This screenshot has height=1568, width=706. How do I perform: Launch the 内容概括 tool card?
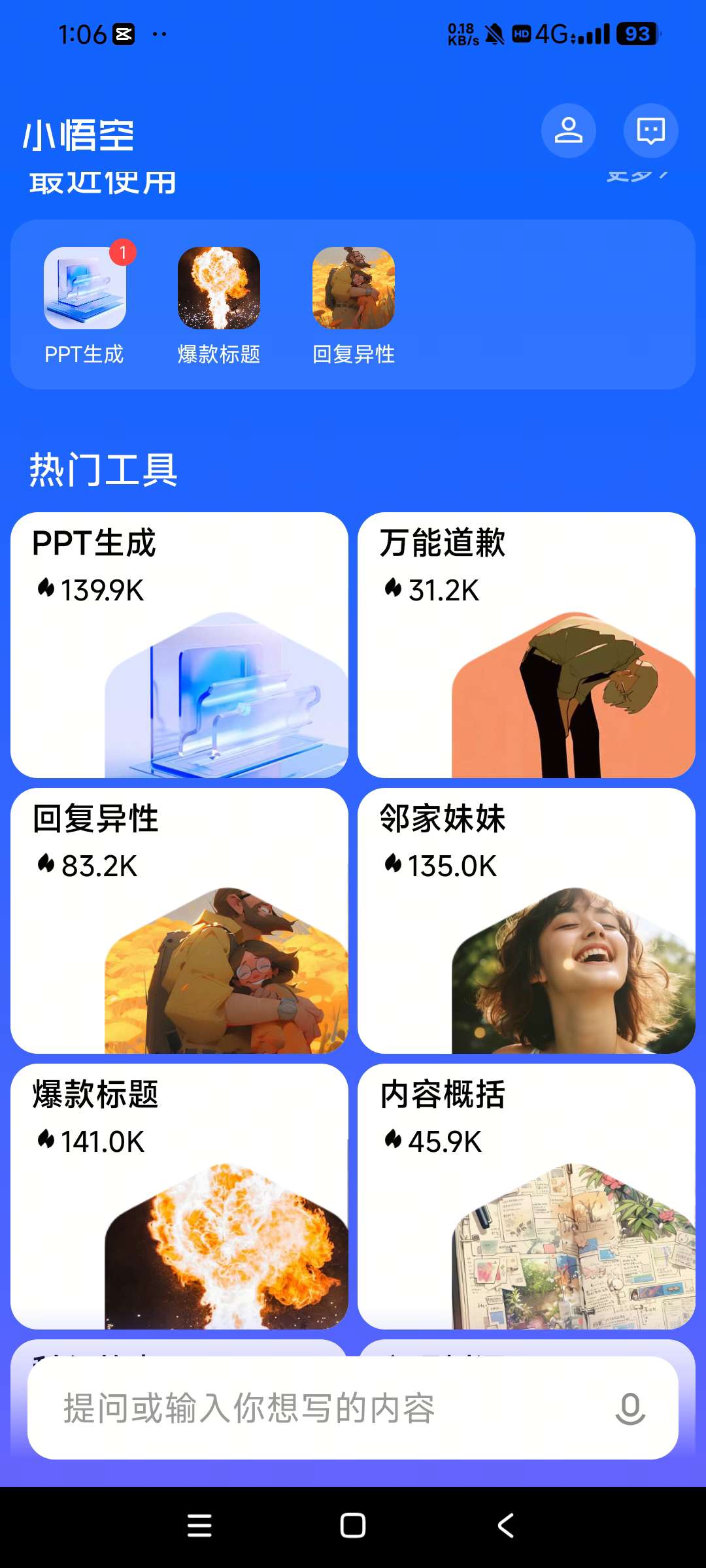[x=526, y=1196]
